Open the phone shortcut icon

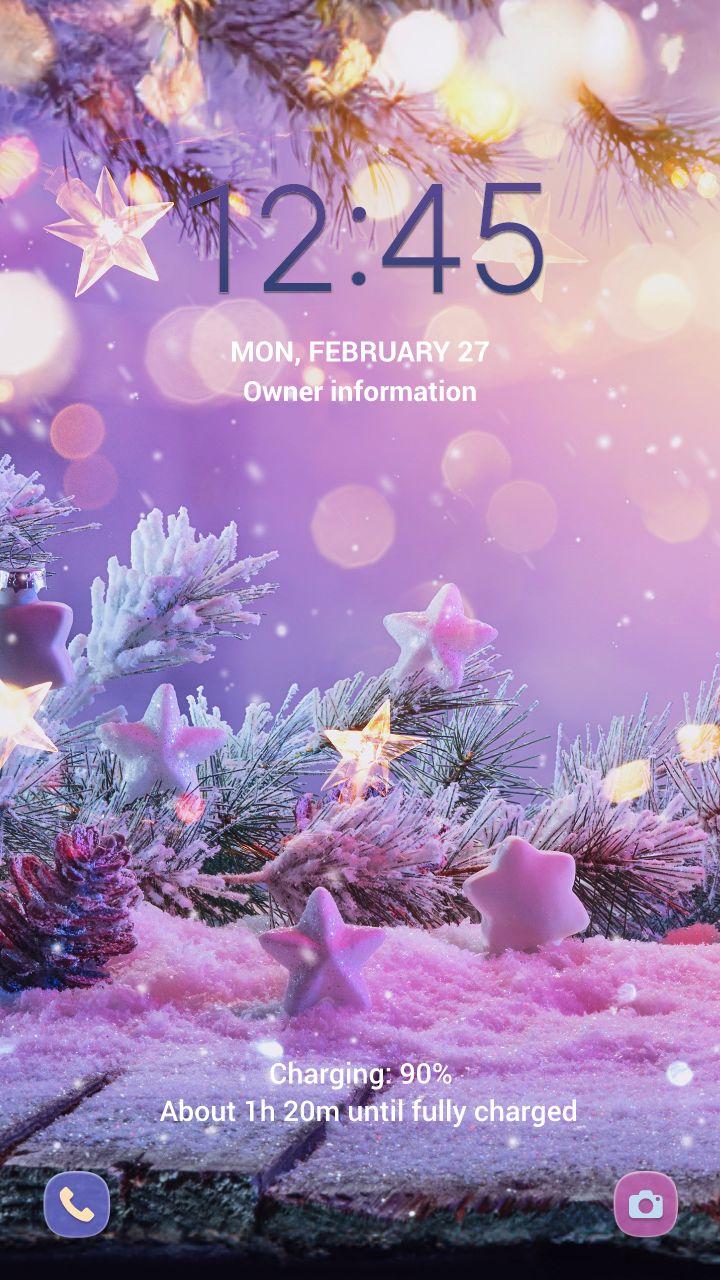pos(77,1204)
